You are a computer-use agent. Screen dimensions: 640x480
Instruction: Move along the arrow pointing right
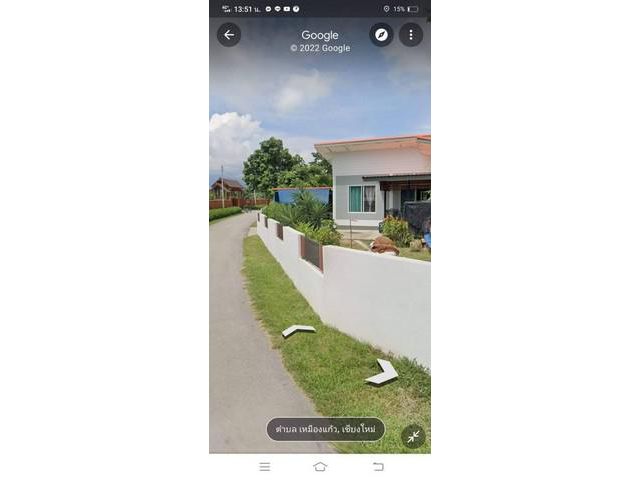tap(382, 372)
